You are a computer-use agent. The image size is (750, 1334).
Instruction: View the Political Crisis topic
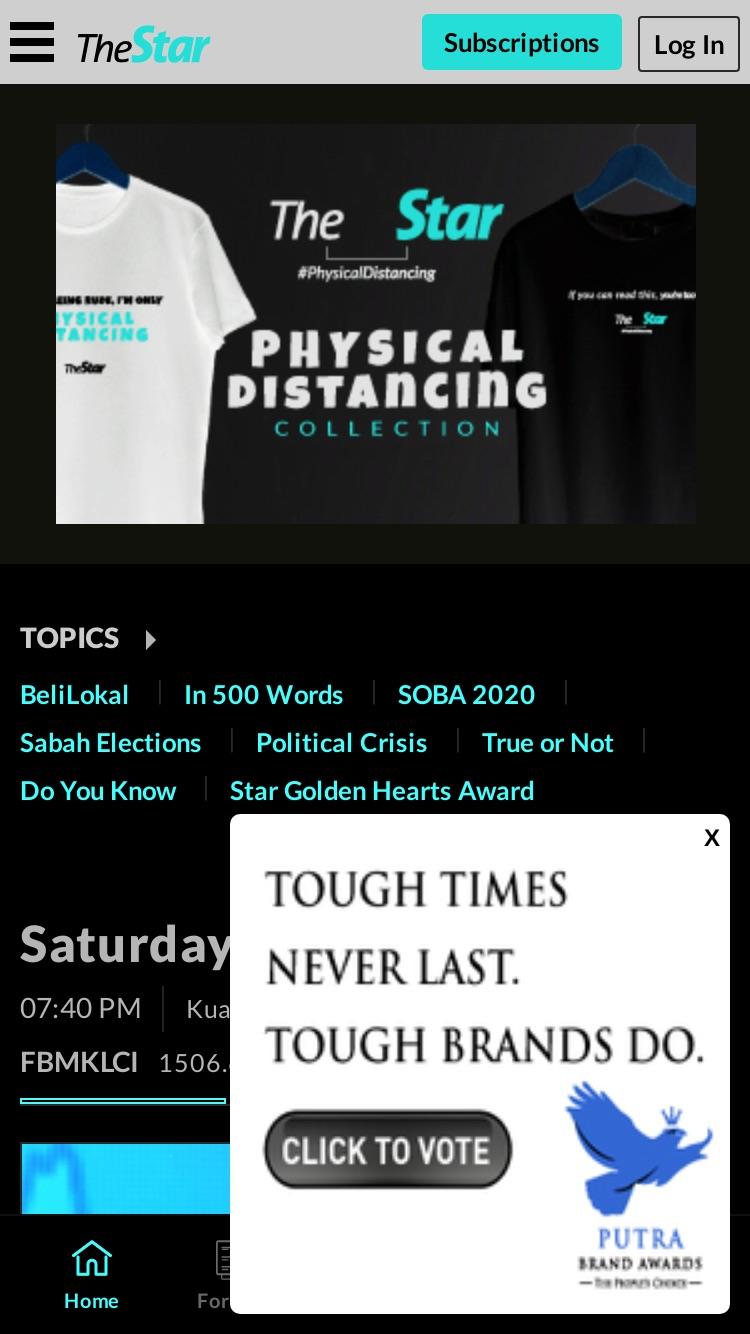click(x=342, y=742)
